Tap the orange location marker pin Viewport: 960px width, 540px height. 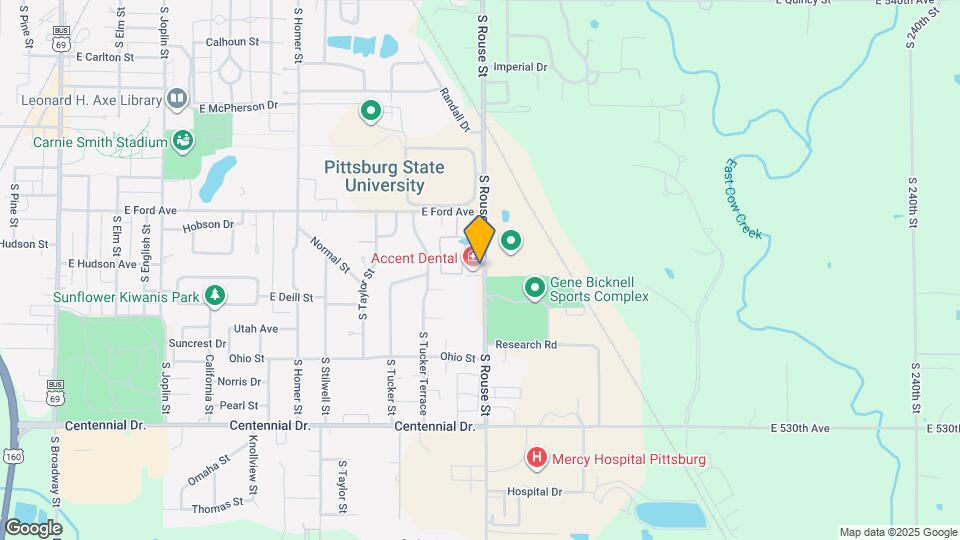click(x=480, y=240)
